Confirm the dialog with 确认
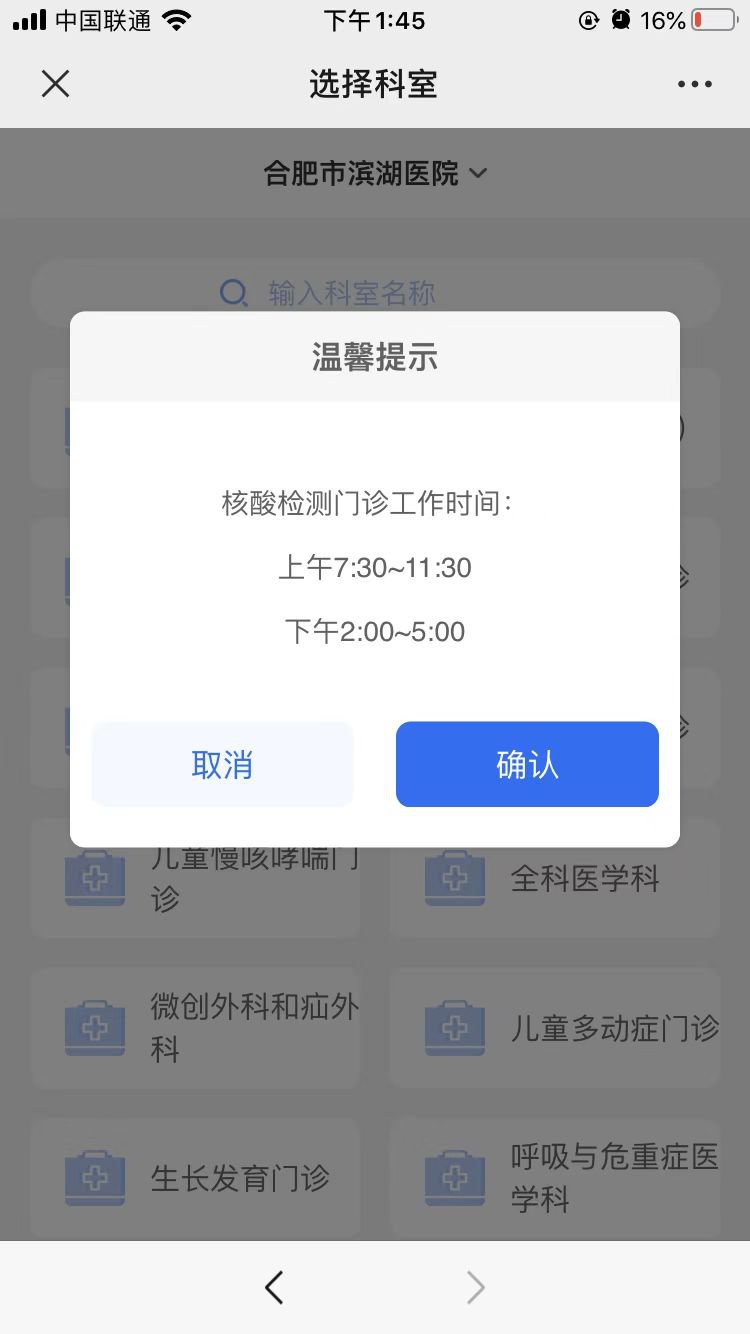This screenshot has height=1334, width=750. 527,764
